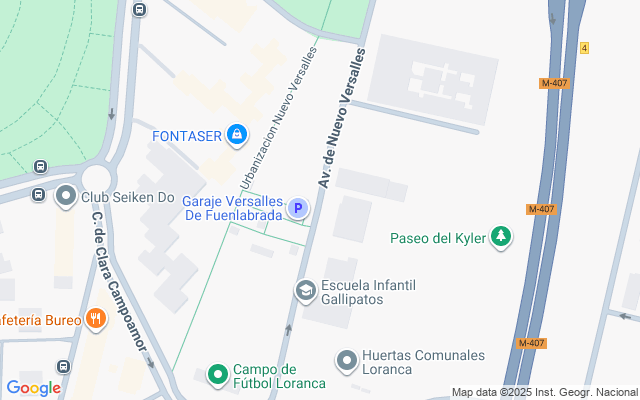Select the Huertas Comunales Loranca place pin

pyautogui.click(x=347, y=361)
